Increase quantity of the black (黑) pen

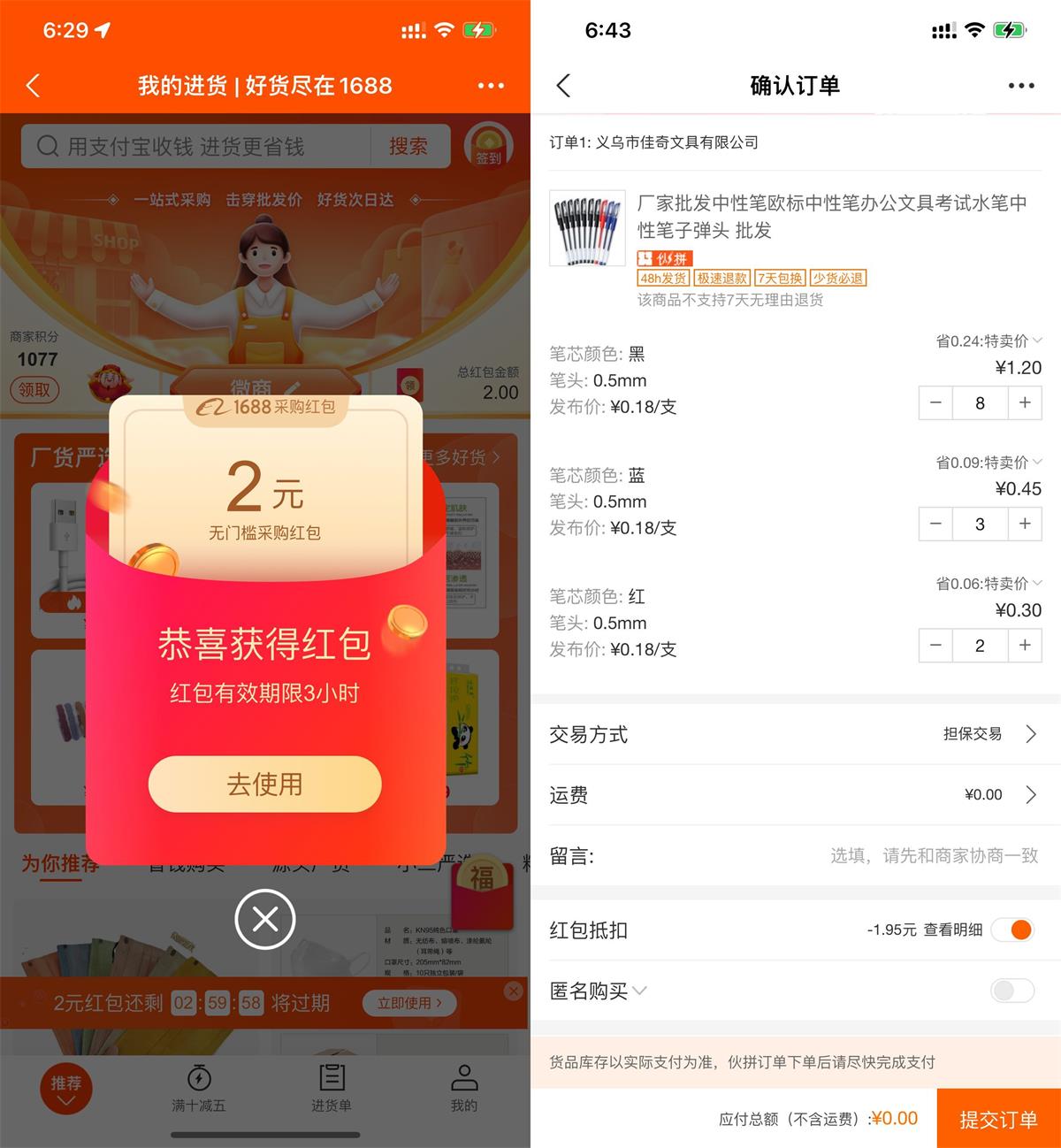[x=1025, y=402]
